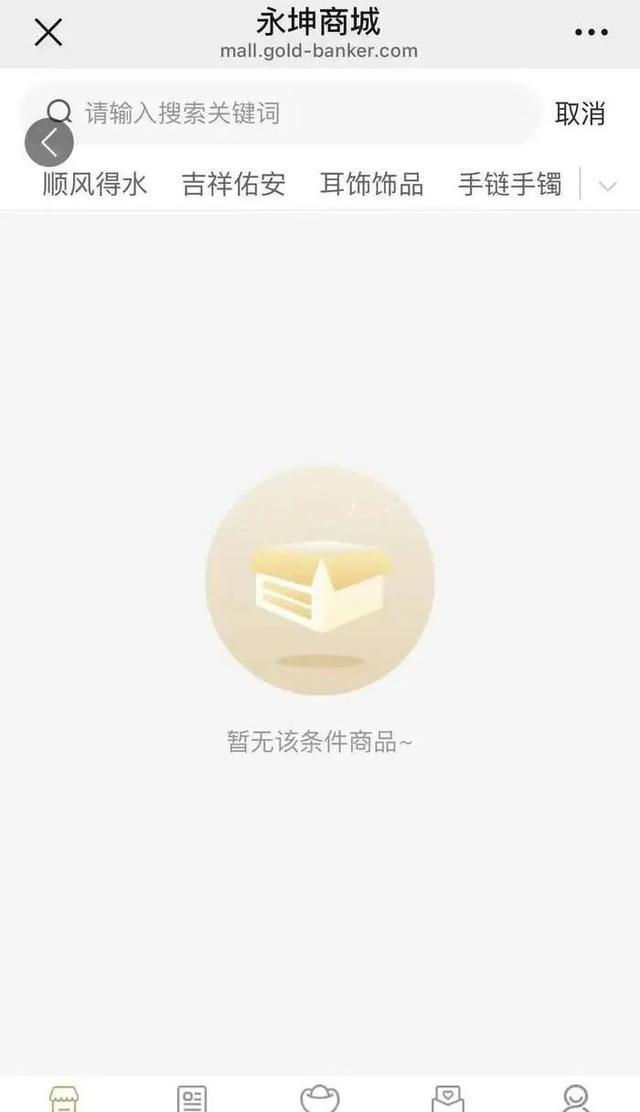The image size is (640, 1112).
Task: Show the 手链手镯 category
Action: point(509,184)
